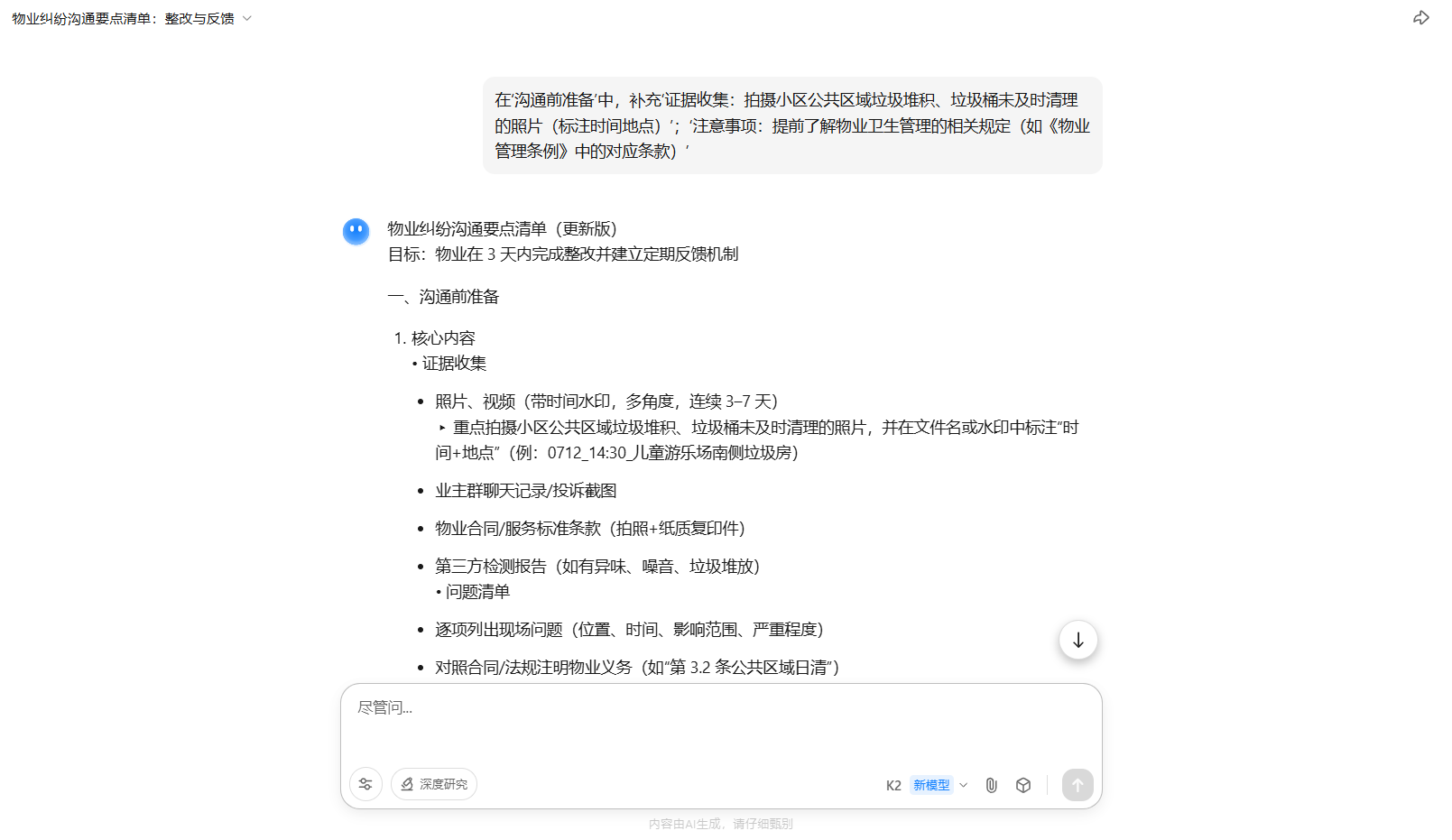Screen dimensions: 1452x840
Task: Attach a file using the paperclip icon
Action: tap(991, 785)
